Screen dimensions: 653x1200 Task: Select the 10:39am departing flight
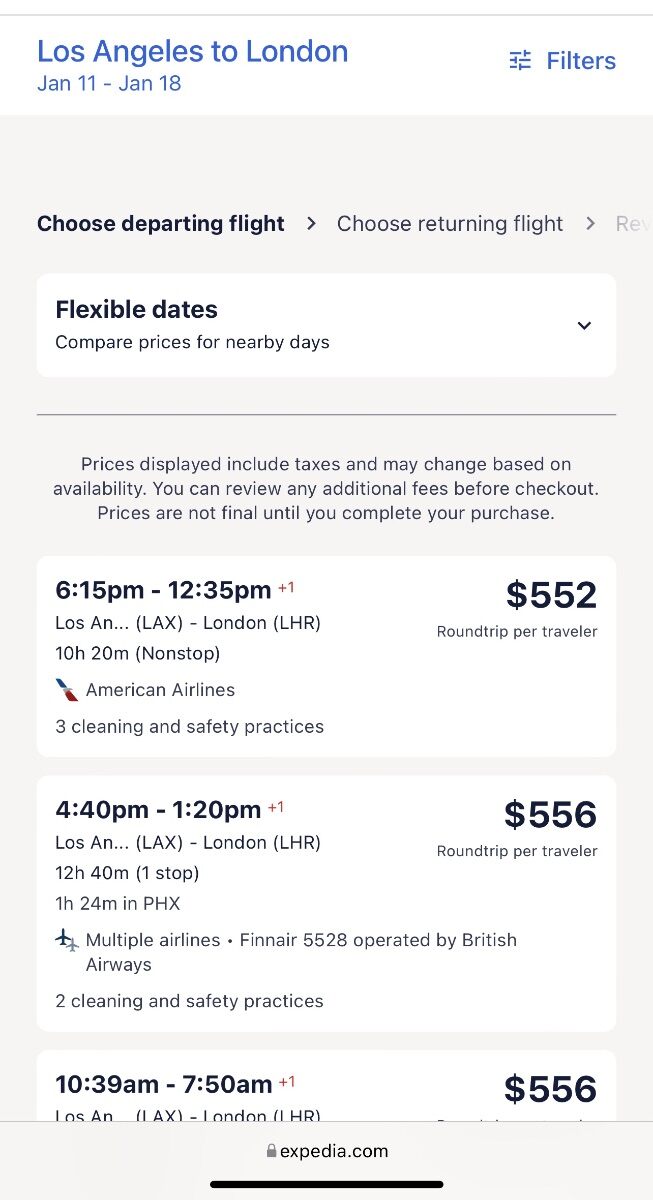pos(326,1086)
